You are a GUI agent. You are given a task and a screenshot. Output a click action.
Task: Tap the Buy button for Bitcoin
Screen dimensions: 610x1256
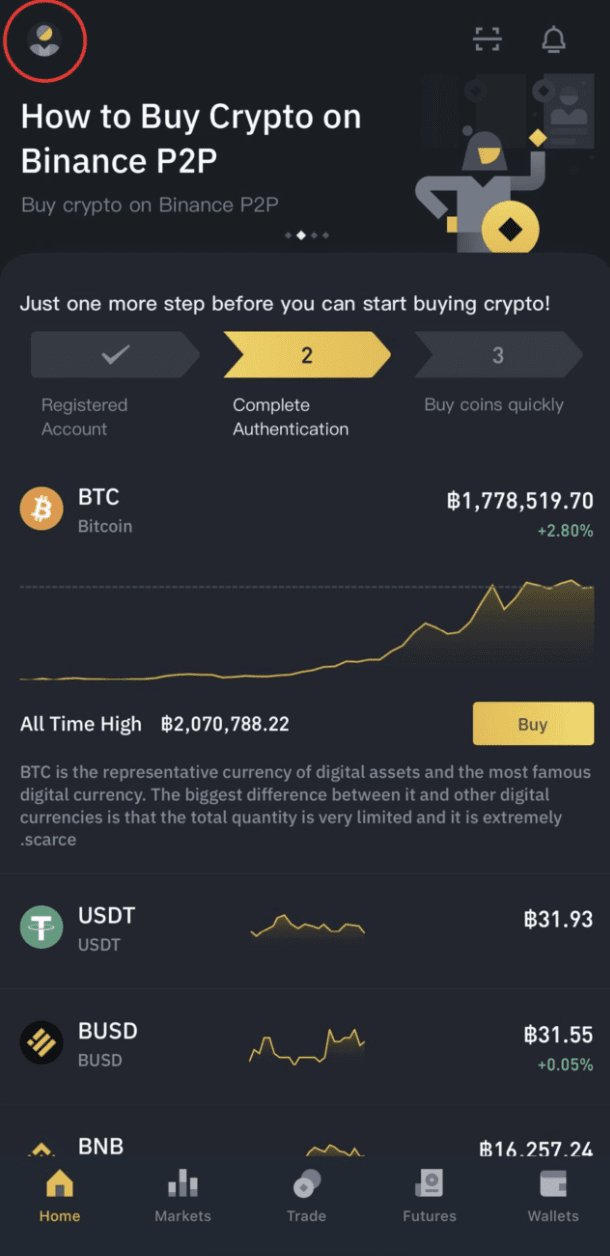533,724
